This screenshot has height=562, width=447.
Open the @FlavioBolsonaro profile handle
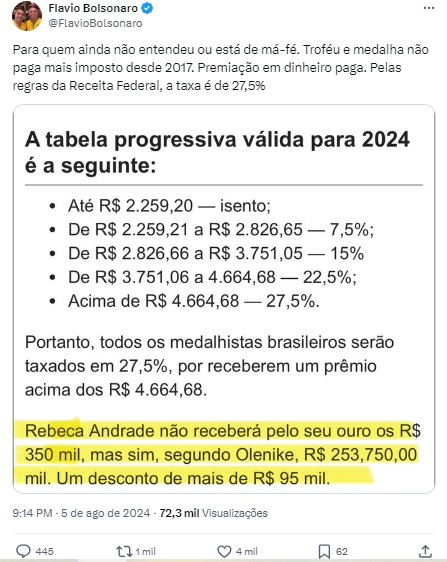[x=95, y=23]
